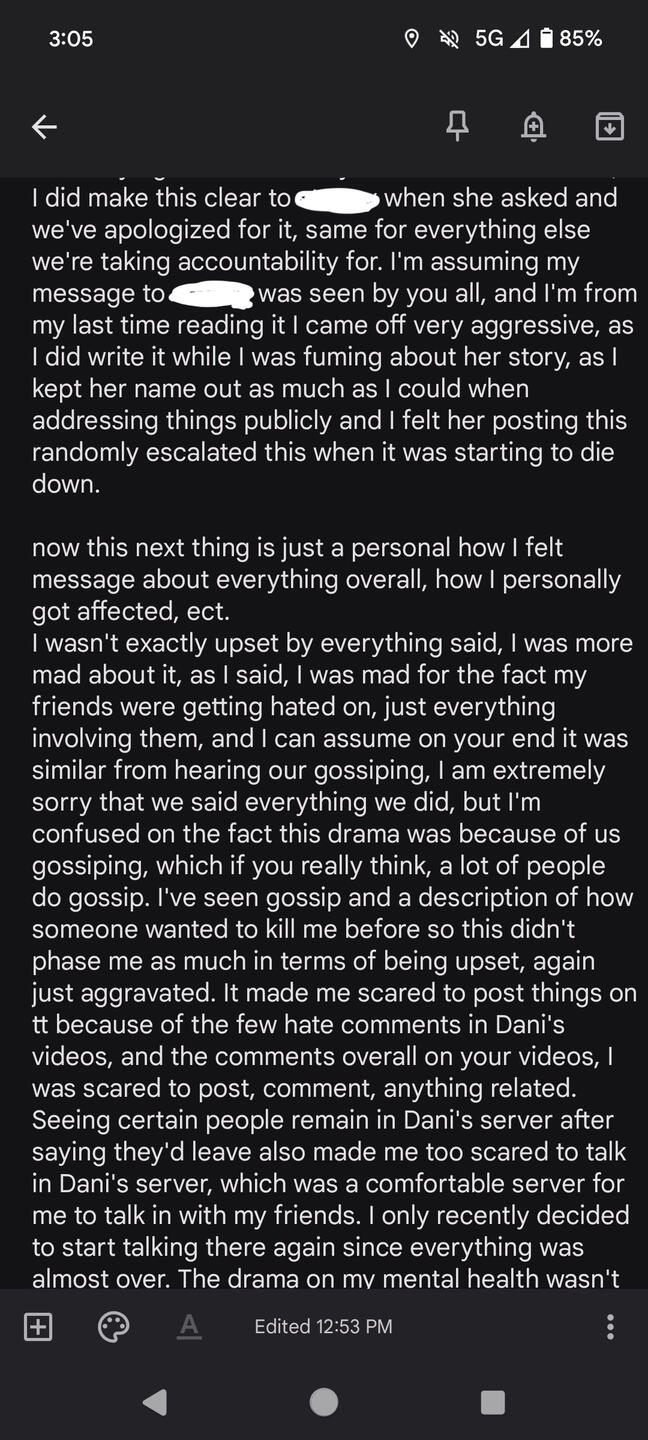
Task: Open the add attachment plus menu
Action: (x=38, y=1326)
